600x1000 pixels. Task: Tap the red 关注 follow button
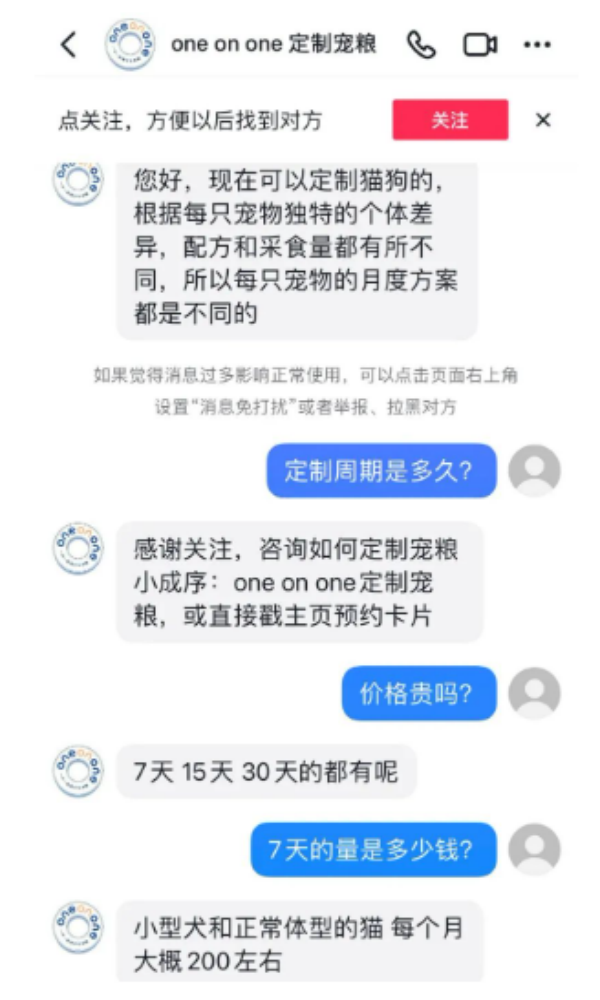tap(450, 120)
